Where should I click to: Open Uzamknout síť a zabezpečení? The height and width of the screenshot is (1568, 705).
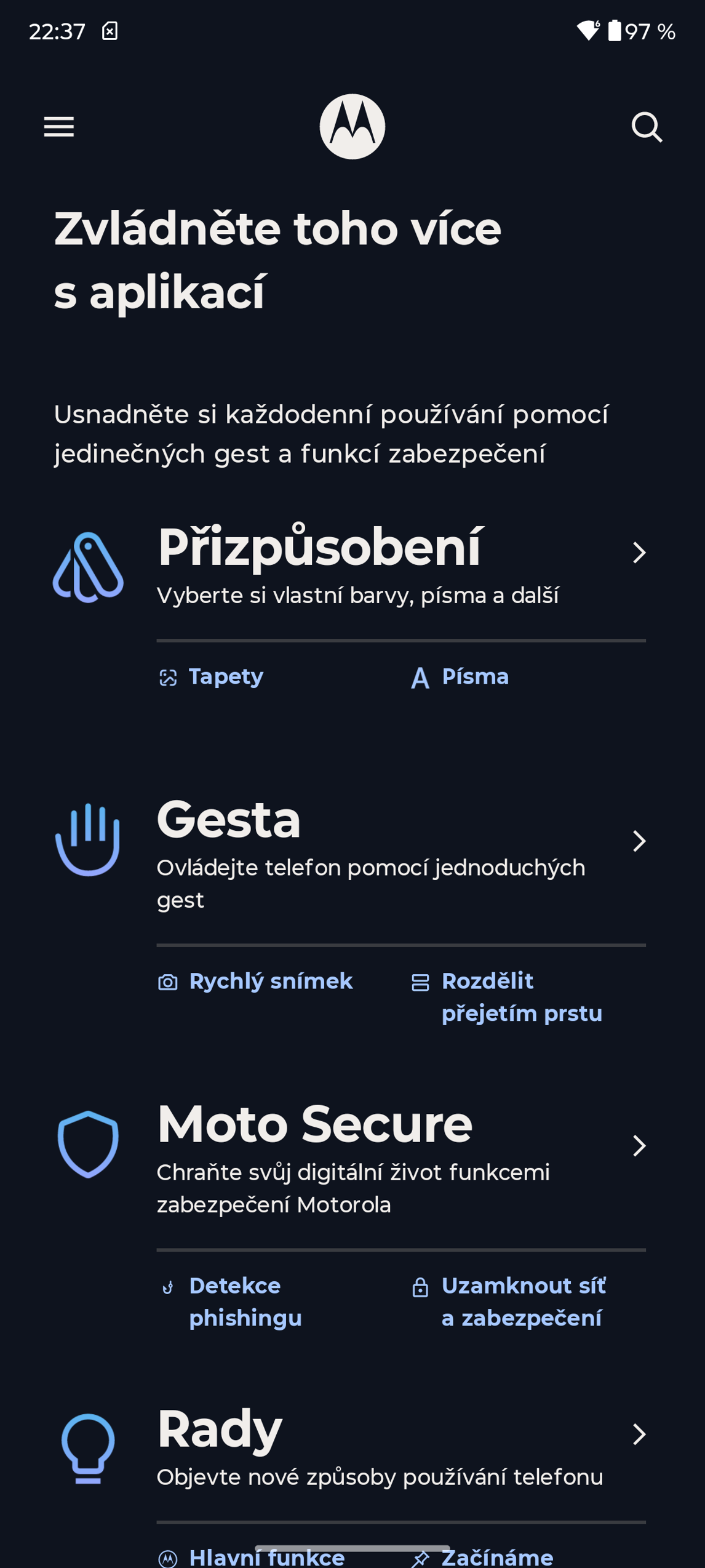[523, 1302]
